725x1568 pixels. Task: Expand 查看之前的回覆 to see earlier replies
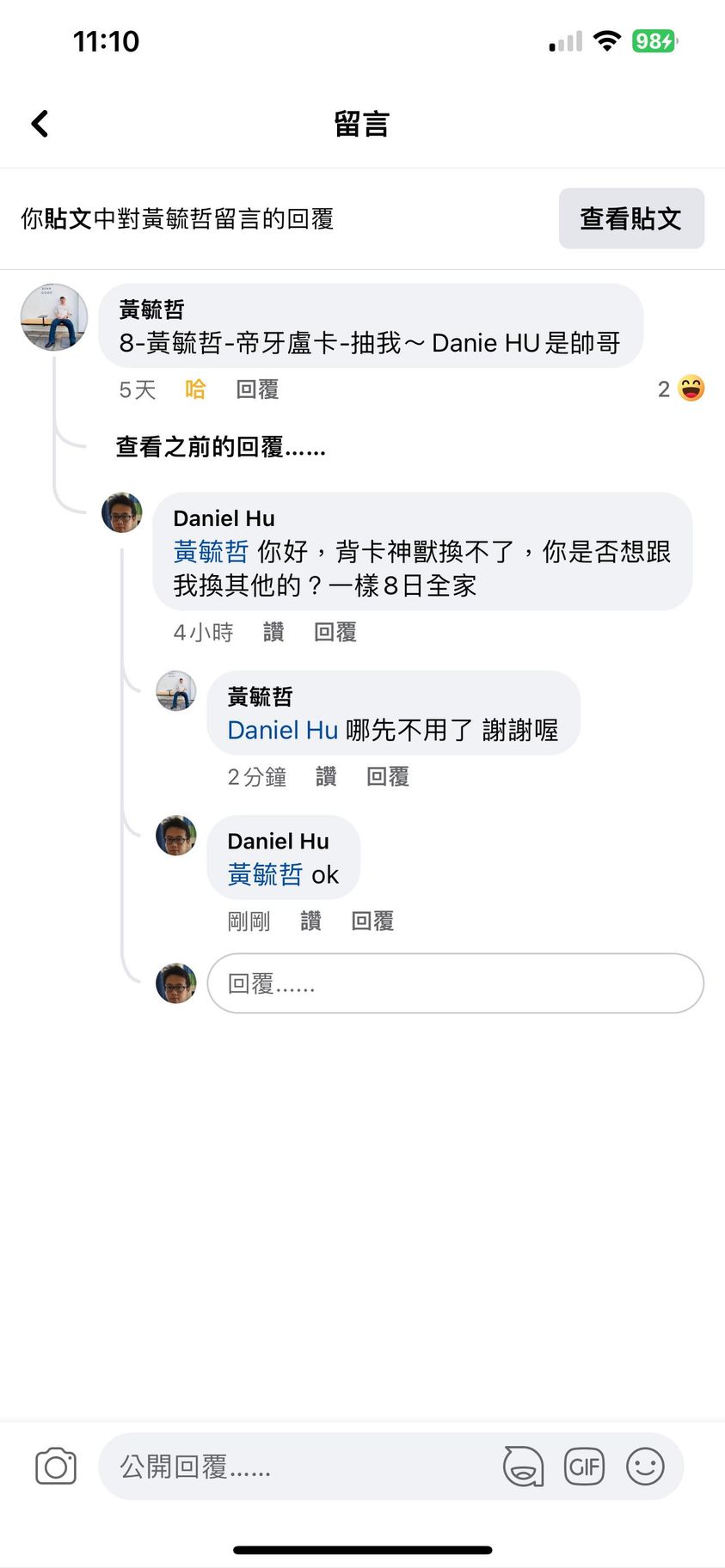[x=221, y=447]
